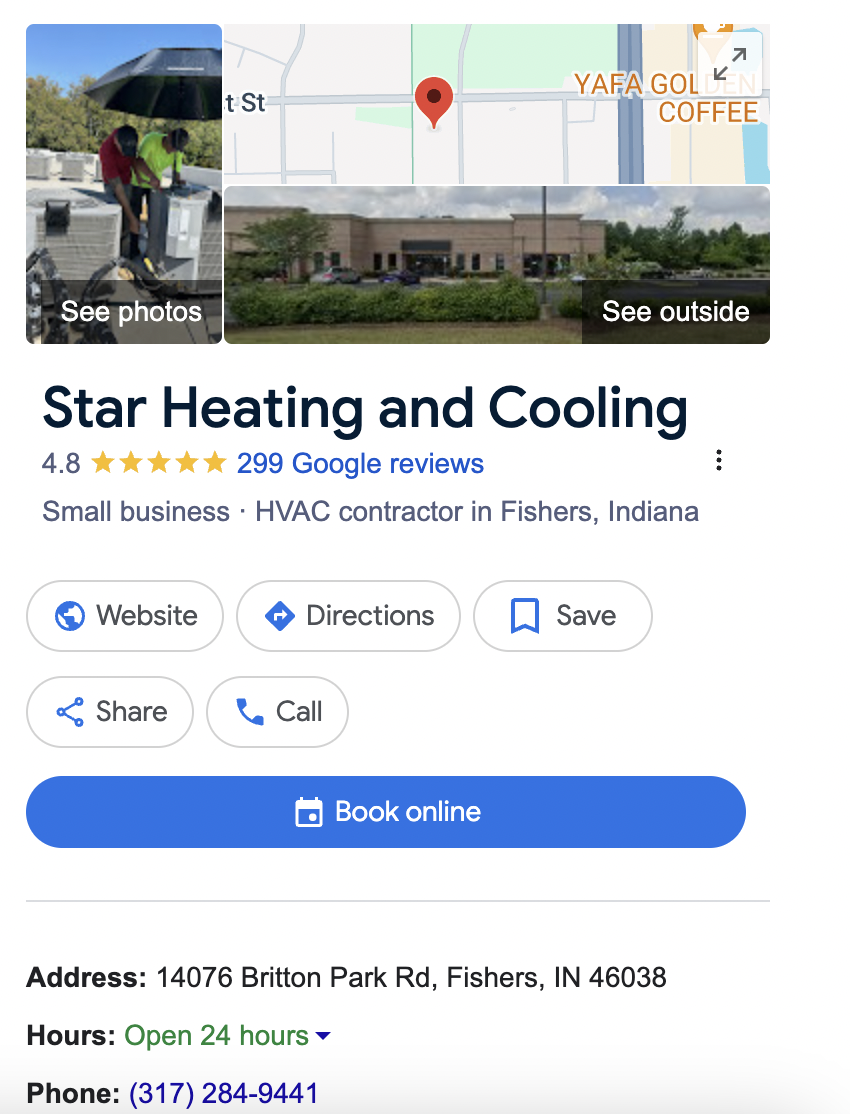Screen dimensions: 850x1114
Task: Expand the map to full view
Action: pyautogui.click(x=730, y=64)
